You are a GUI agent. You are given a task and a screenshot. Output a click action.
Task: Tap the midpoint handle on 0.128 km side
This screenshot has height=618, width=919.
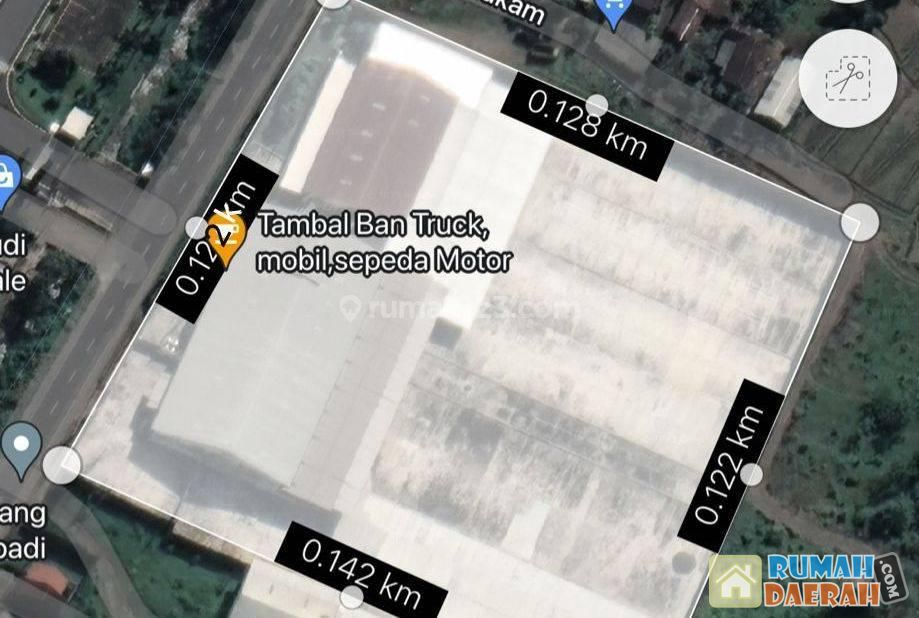tap(597, 104)
